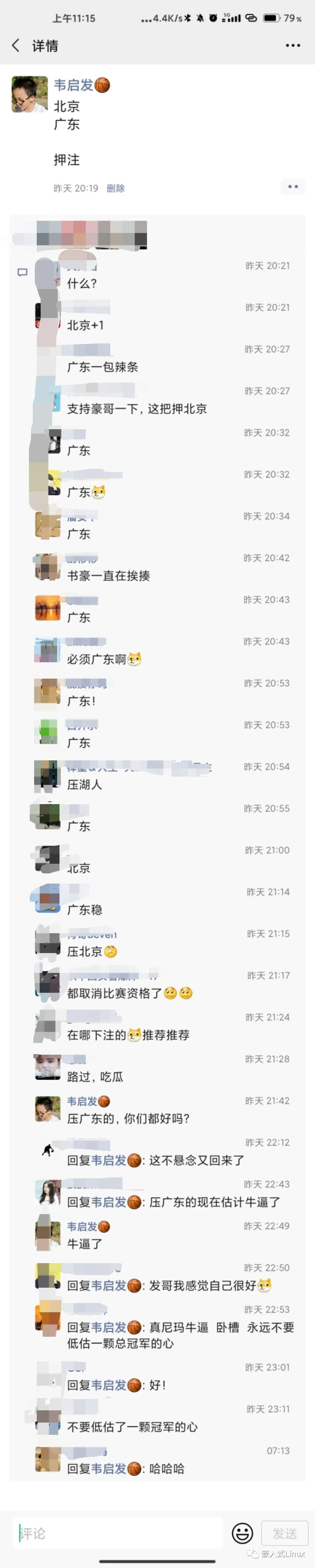Open the like and comment popup button
The image size is (315, 1568).
click(x=293, y=186)
